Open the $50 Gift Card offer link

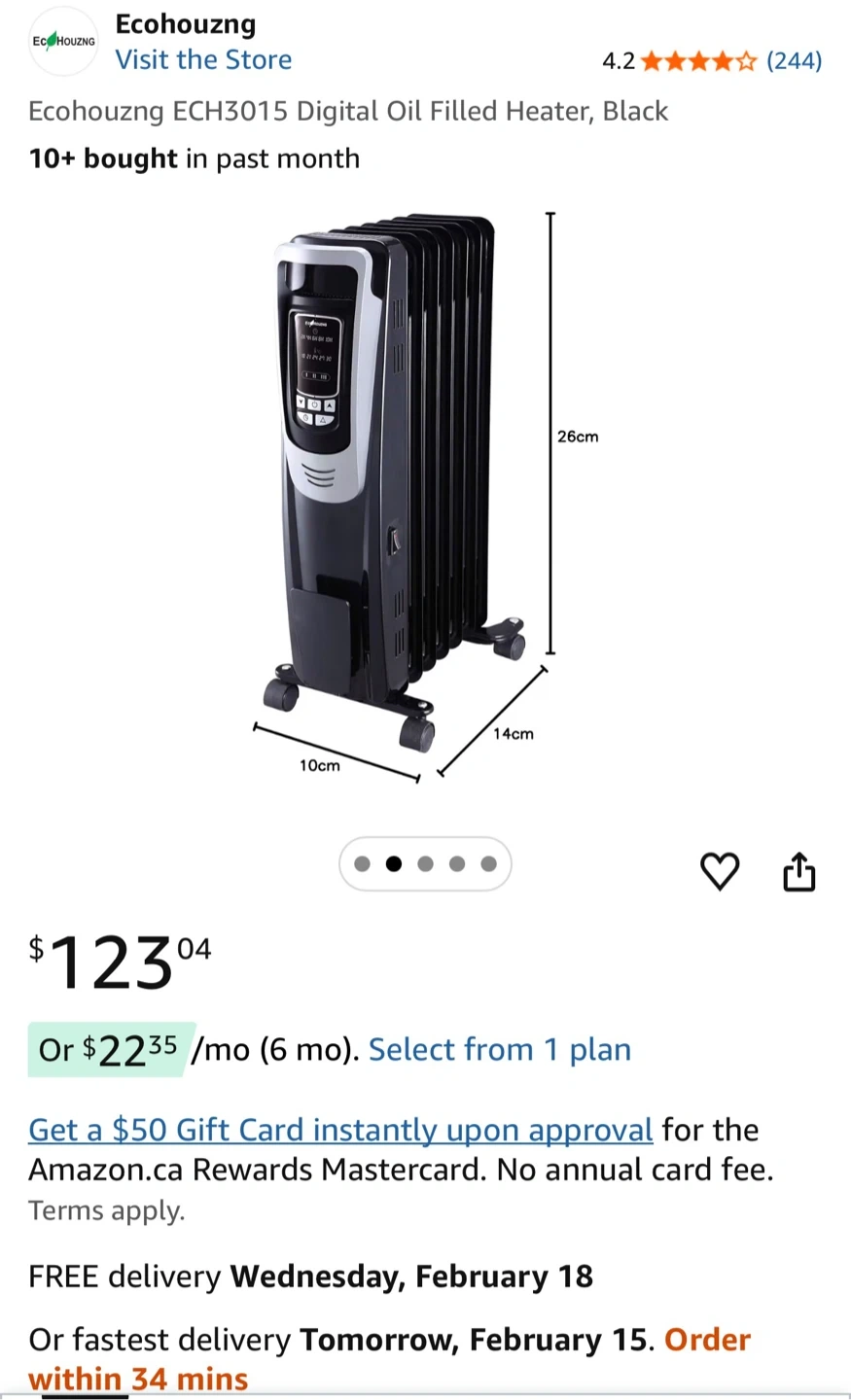pyautogui.click(x=340, y=1130)
